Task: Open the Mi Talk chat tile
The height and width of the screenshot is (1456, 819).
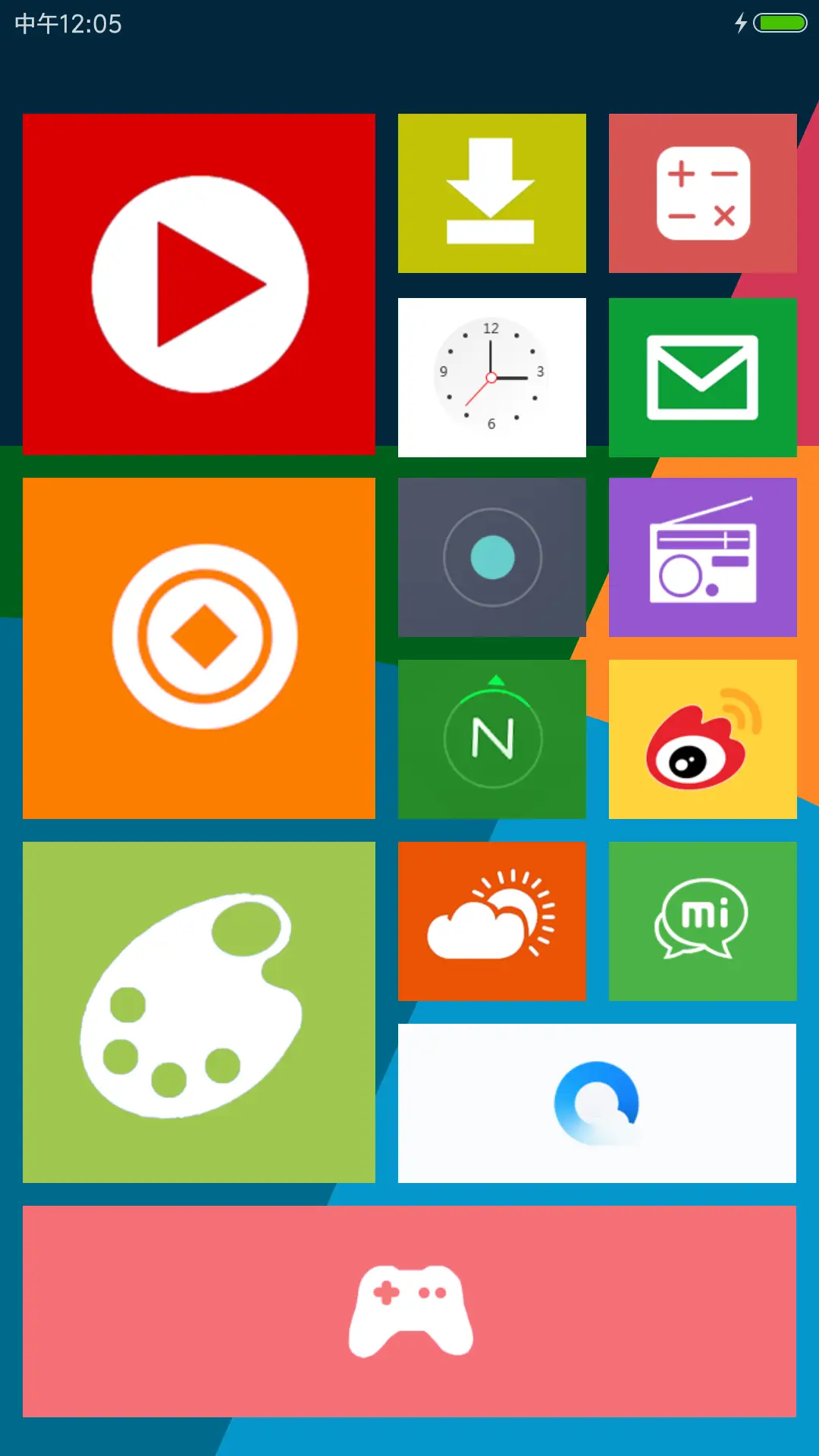Action: click(x=702, y=921)
